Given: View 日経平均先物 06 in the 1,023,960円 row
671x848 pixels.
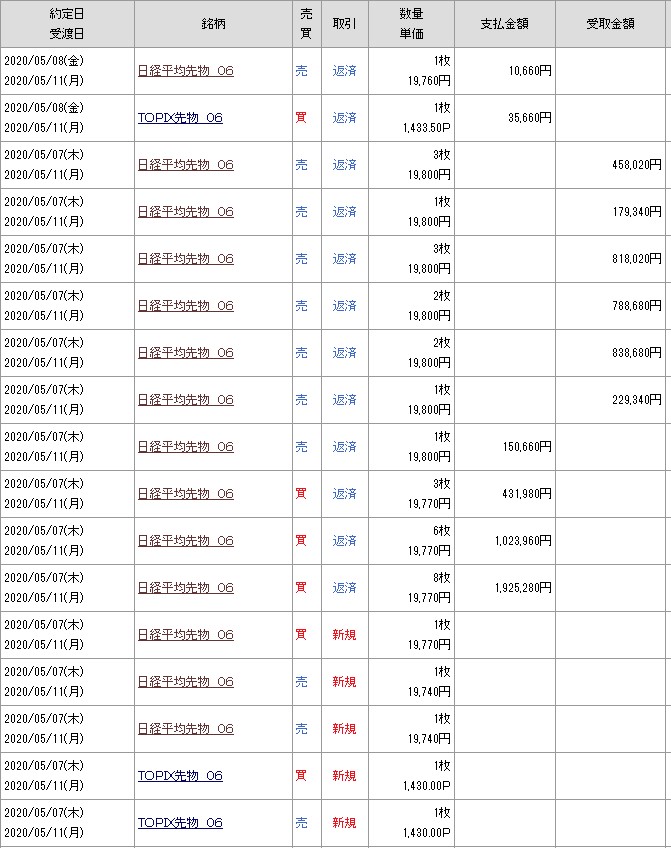Looking at the screenshot, I should pyautogui.click(x=185, y=541).
